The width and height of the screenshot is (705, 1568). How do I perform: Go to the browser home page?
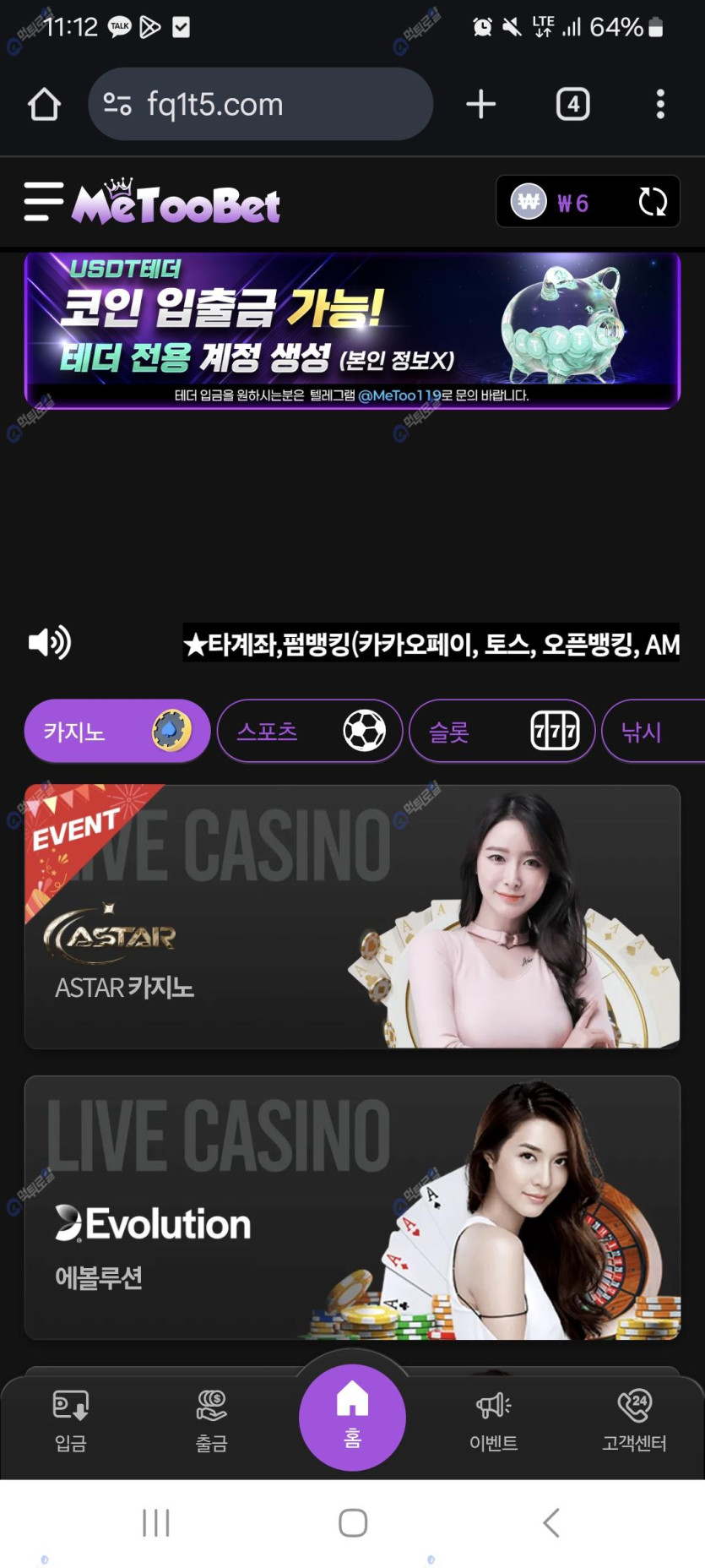pos(44,105)
